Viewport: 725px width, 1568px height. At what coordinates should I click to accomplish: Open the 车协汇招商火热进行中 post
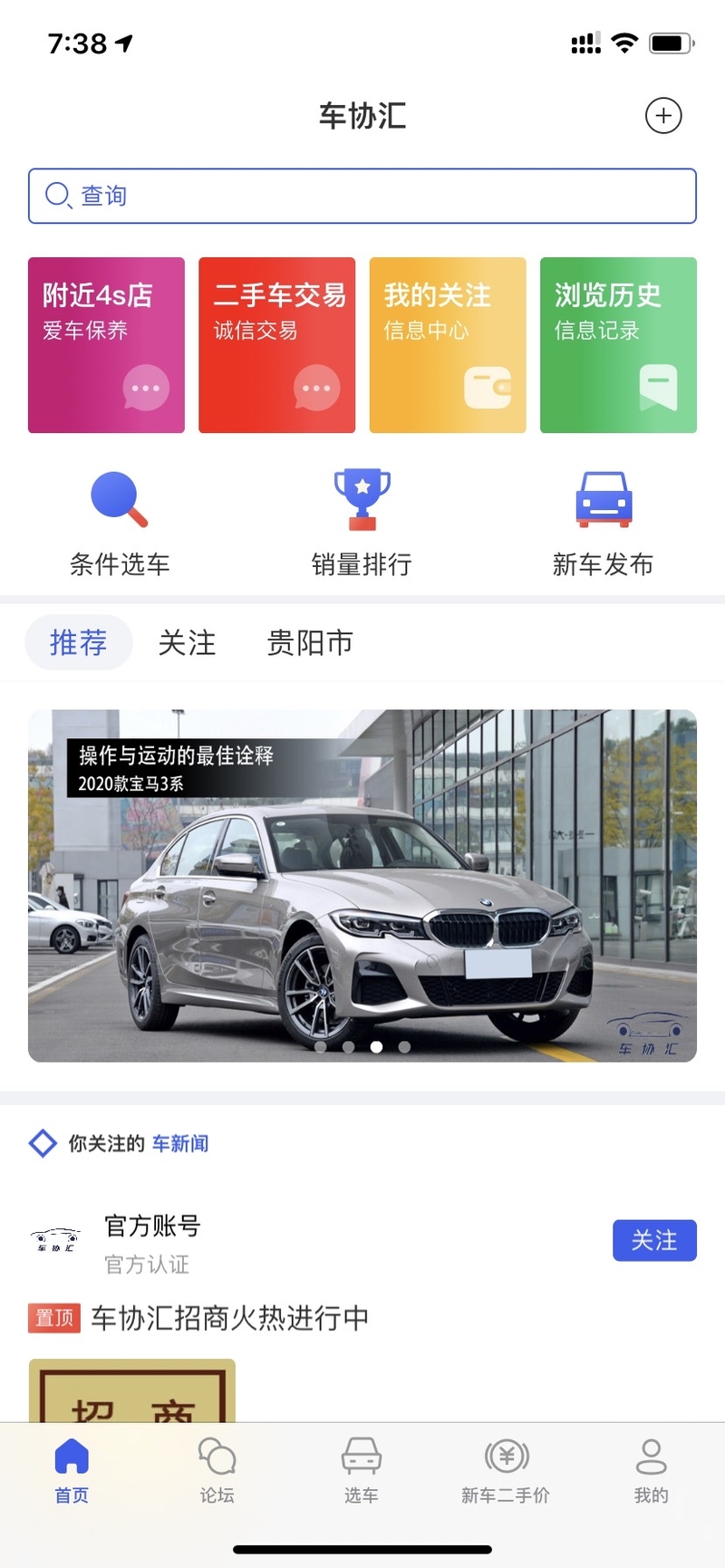pyautogui.click(x=229, y=1318)
